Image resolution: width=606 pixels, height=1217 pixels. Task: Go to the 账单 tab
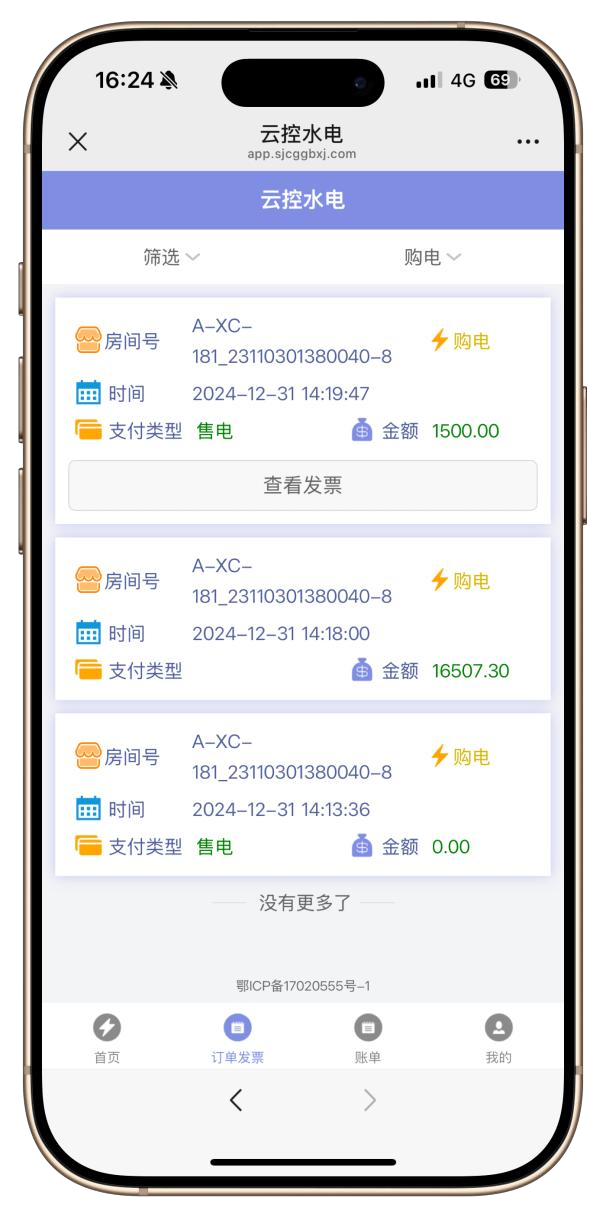pyautogui.click(x=368, y=1038)
